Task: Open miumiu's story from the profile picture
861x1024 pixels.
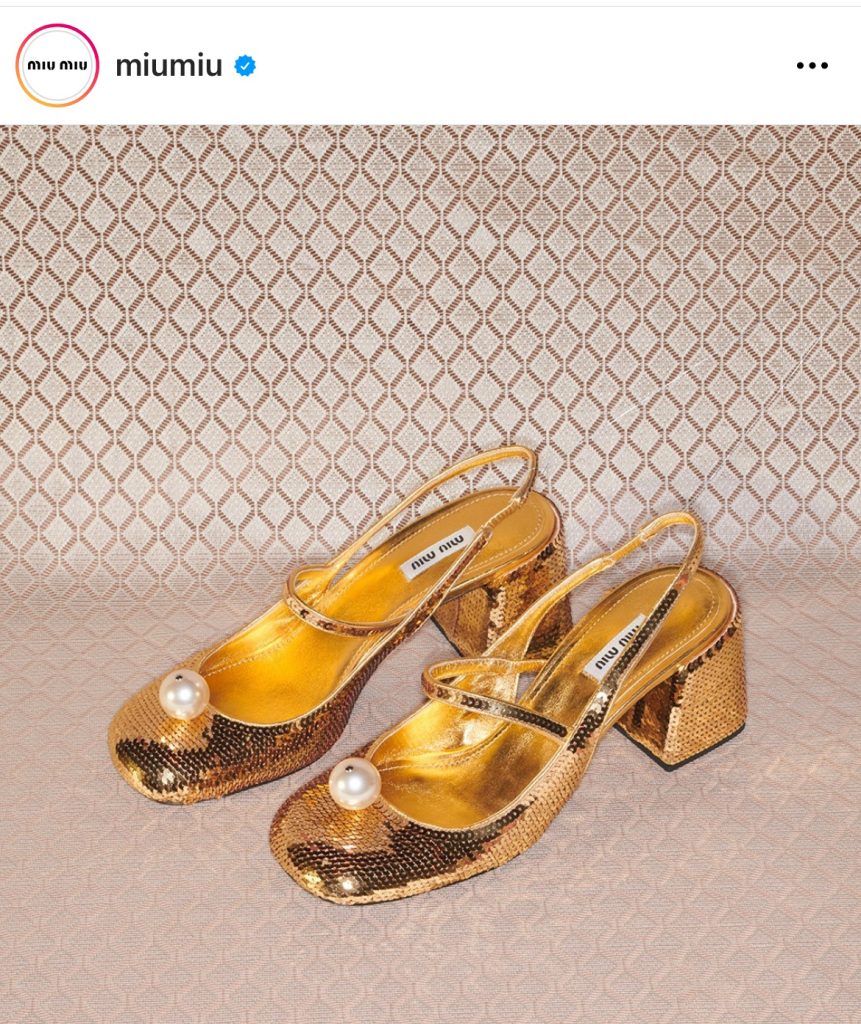Action: [x=57, y=66]
